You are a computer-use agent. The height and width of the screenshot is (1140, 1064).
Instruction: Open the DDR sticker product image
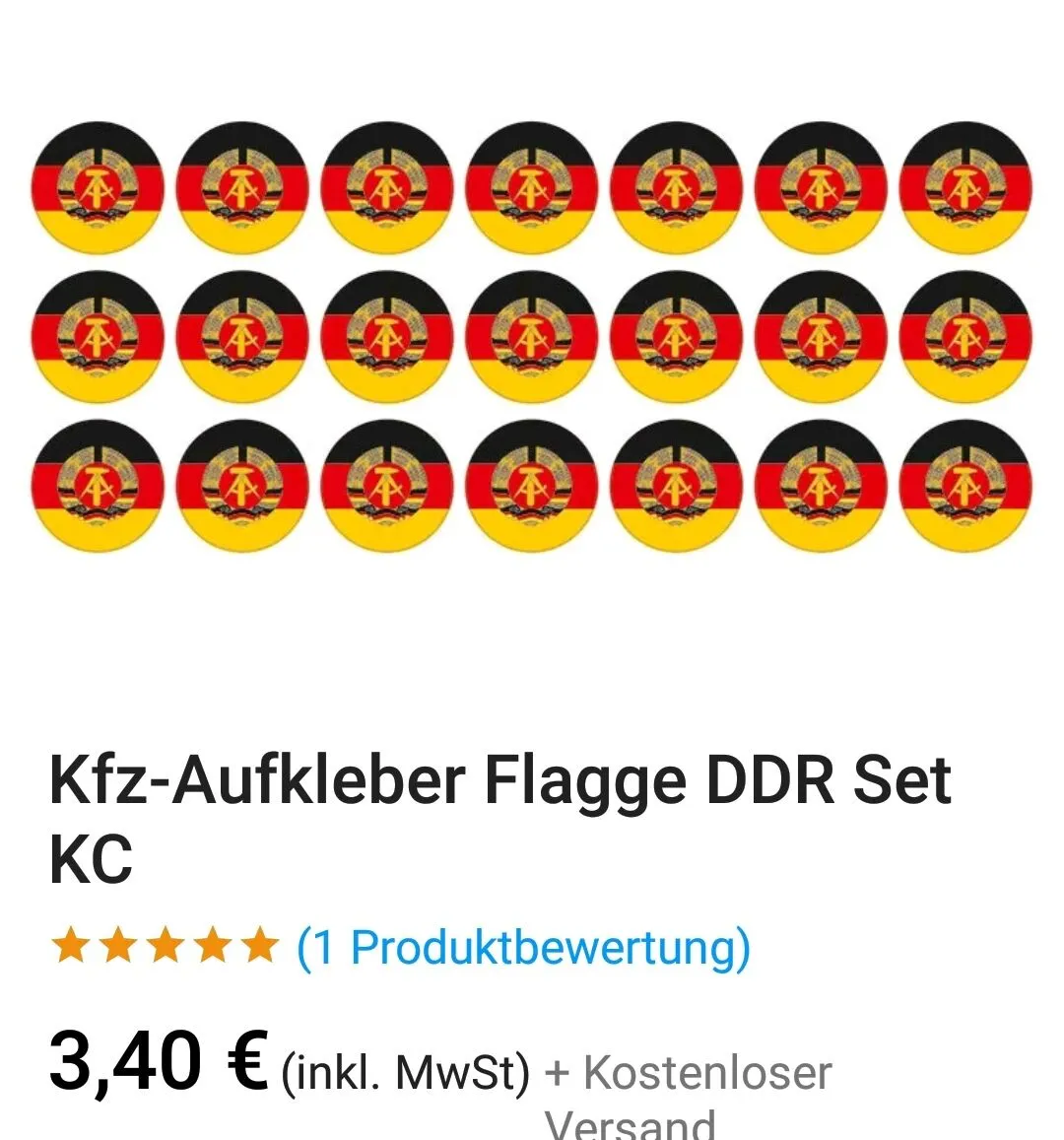[532, 337]
